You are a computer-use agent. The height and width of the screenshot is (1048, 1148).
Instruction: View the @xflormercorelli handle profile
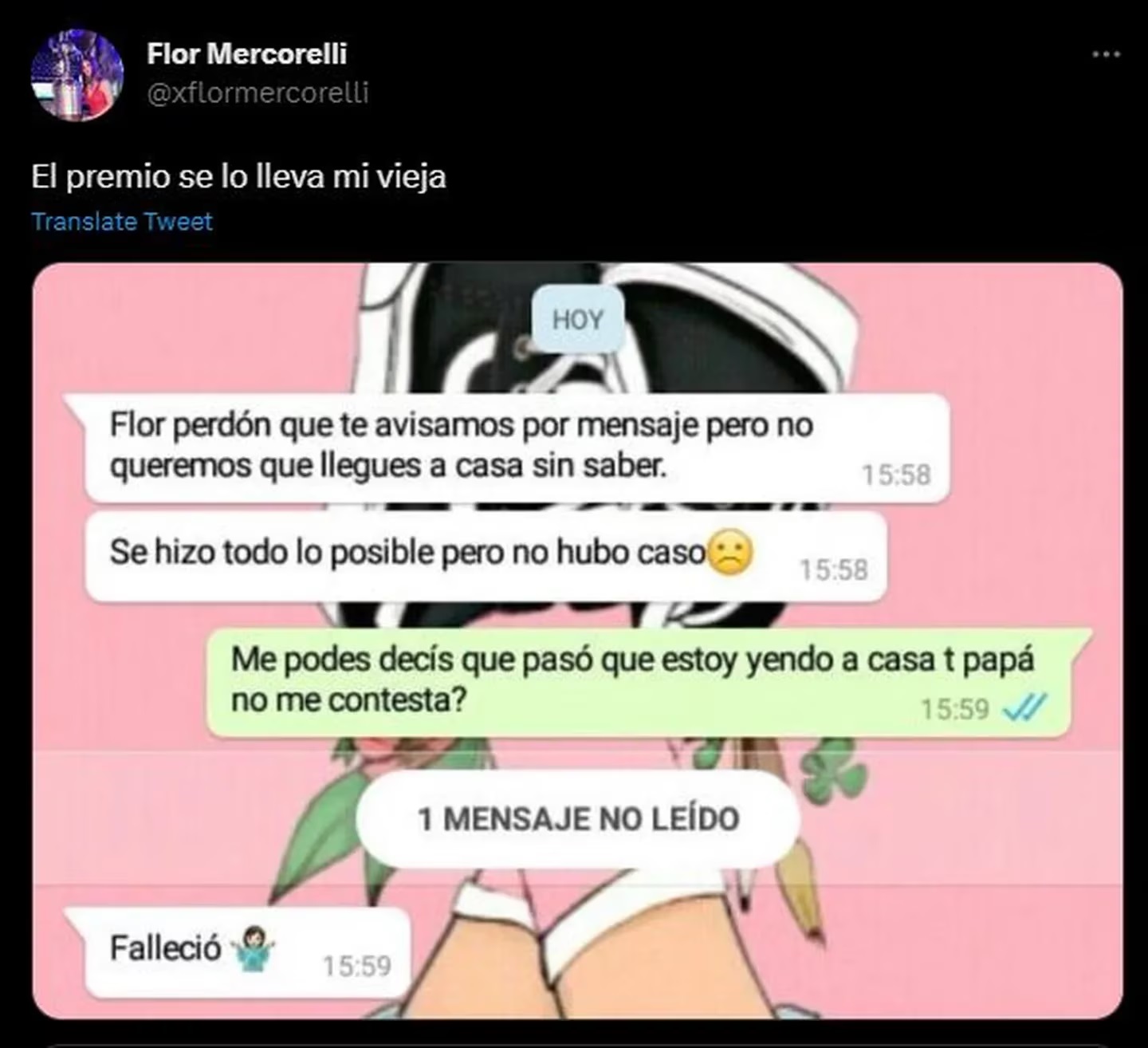tap(258, 93)
